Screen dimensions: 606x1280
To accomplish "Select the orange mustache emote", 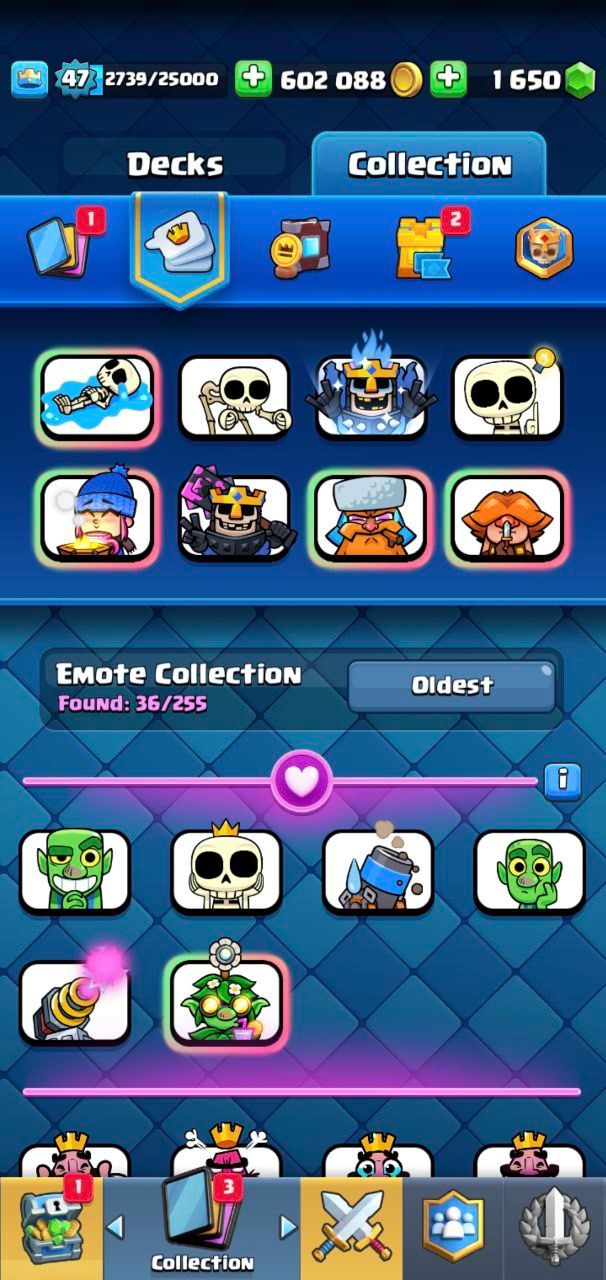I will pos(507,516).
